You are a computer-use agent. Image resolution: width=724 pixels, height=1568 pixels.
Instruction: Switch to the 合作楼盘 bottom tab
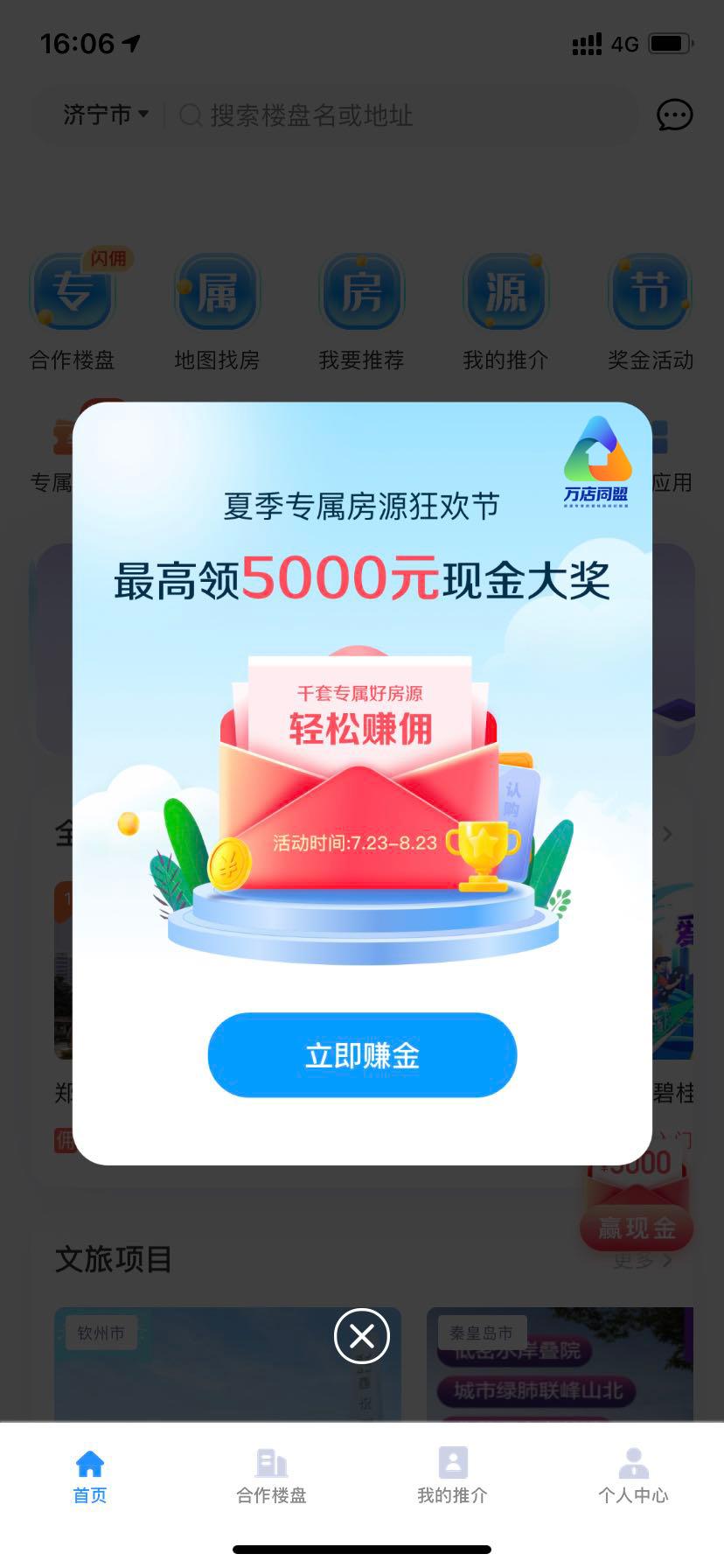[272, 1477]
